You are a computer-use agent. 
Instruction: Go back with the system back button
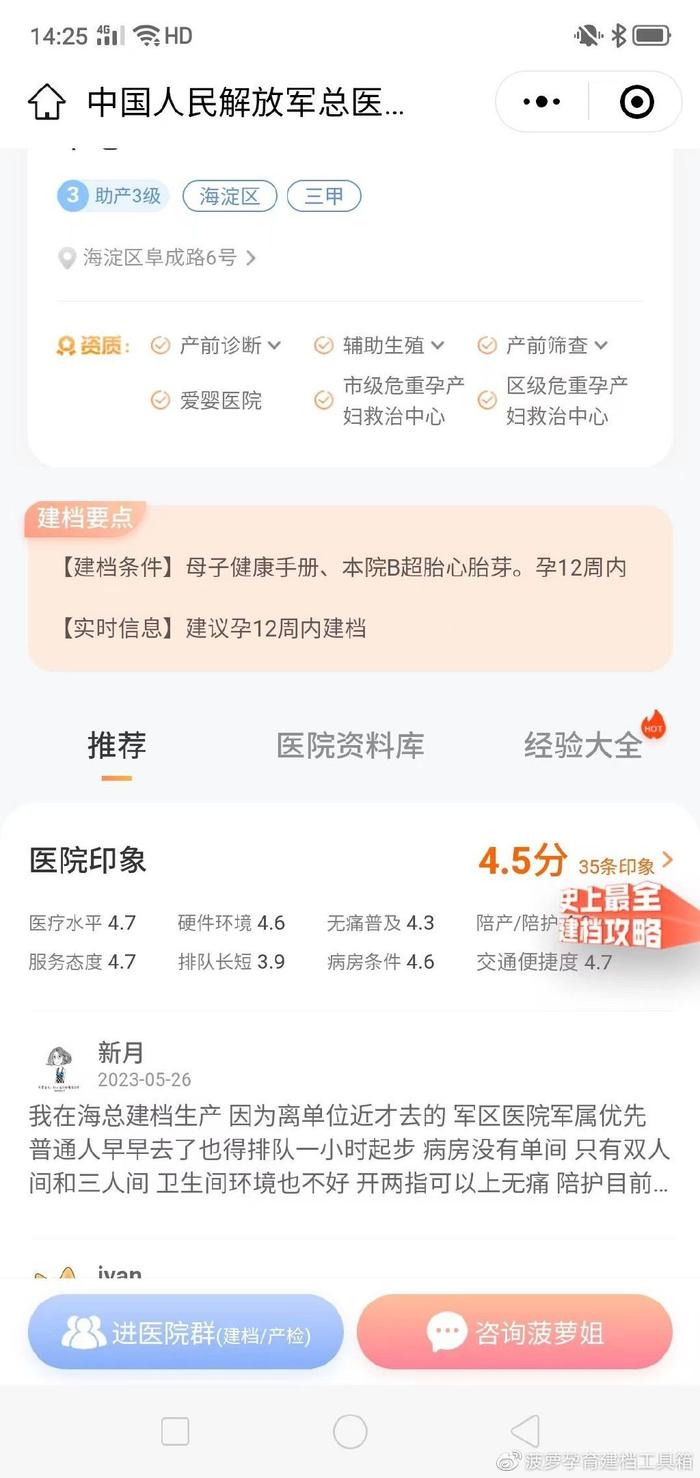(524, 1431)
